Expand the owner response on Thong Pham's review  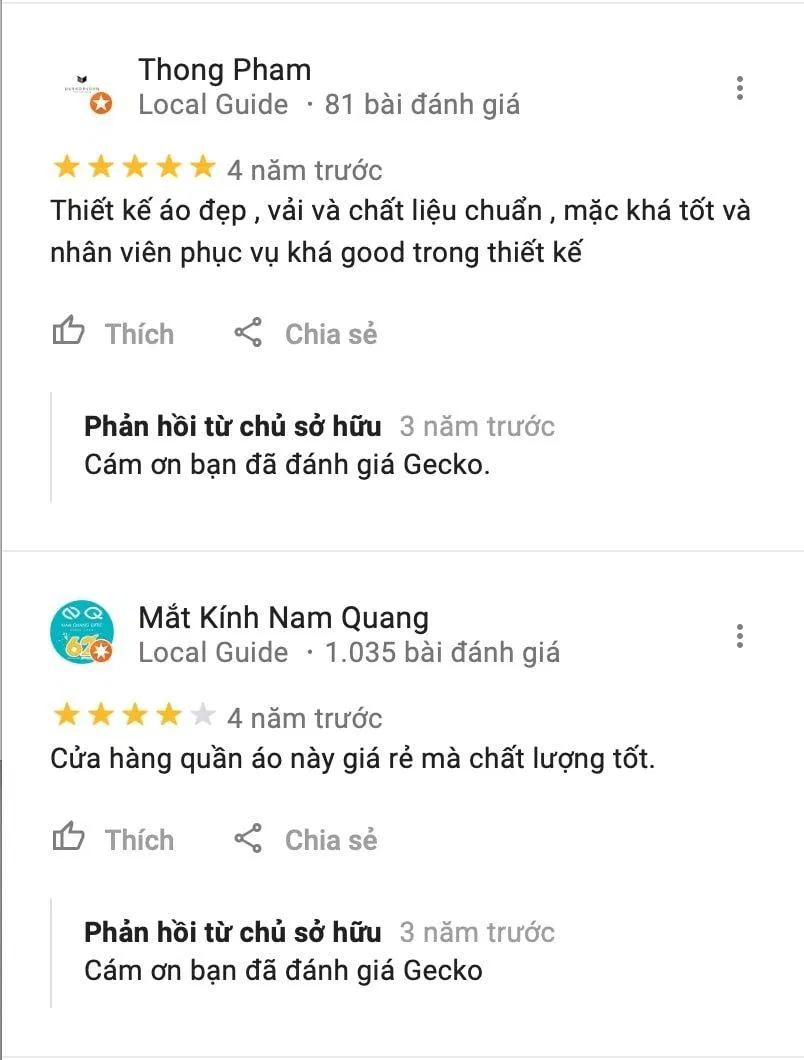point(230,425)
